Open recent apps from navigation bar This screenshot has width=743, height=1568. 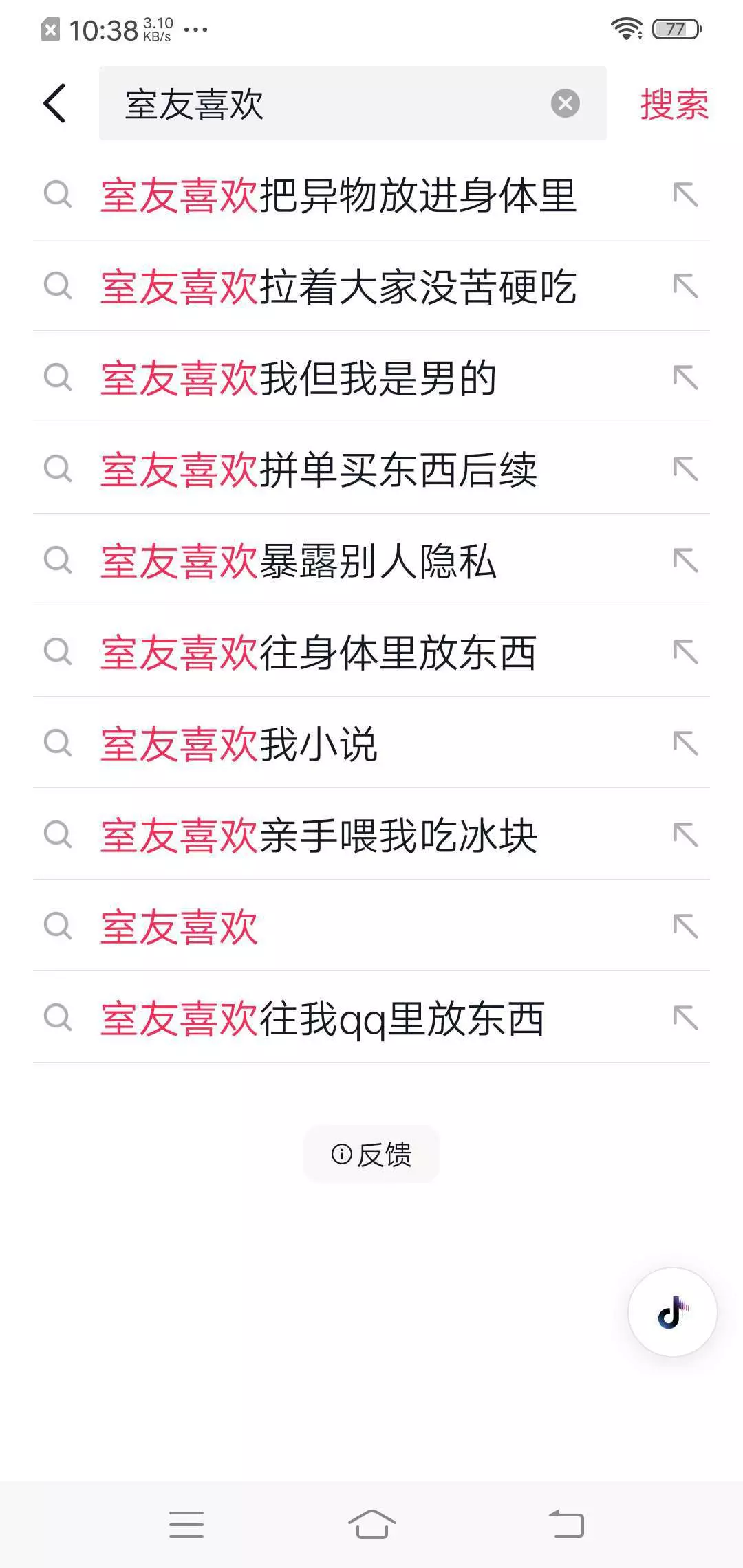(x=186, y=1524)
